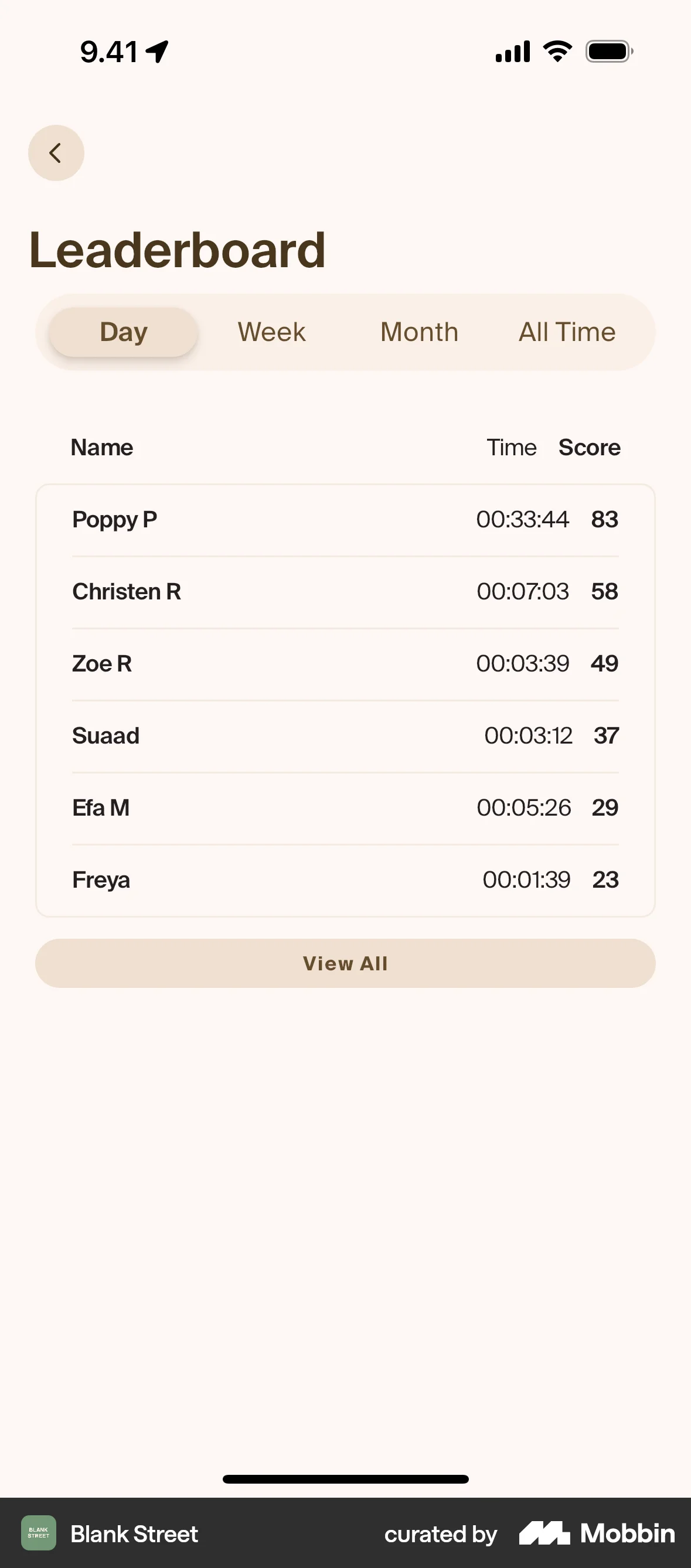Click the Score column header
The width and height of the screenshot is (691, 1568).
click(588, 448)
